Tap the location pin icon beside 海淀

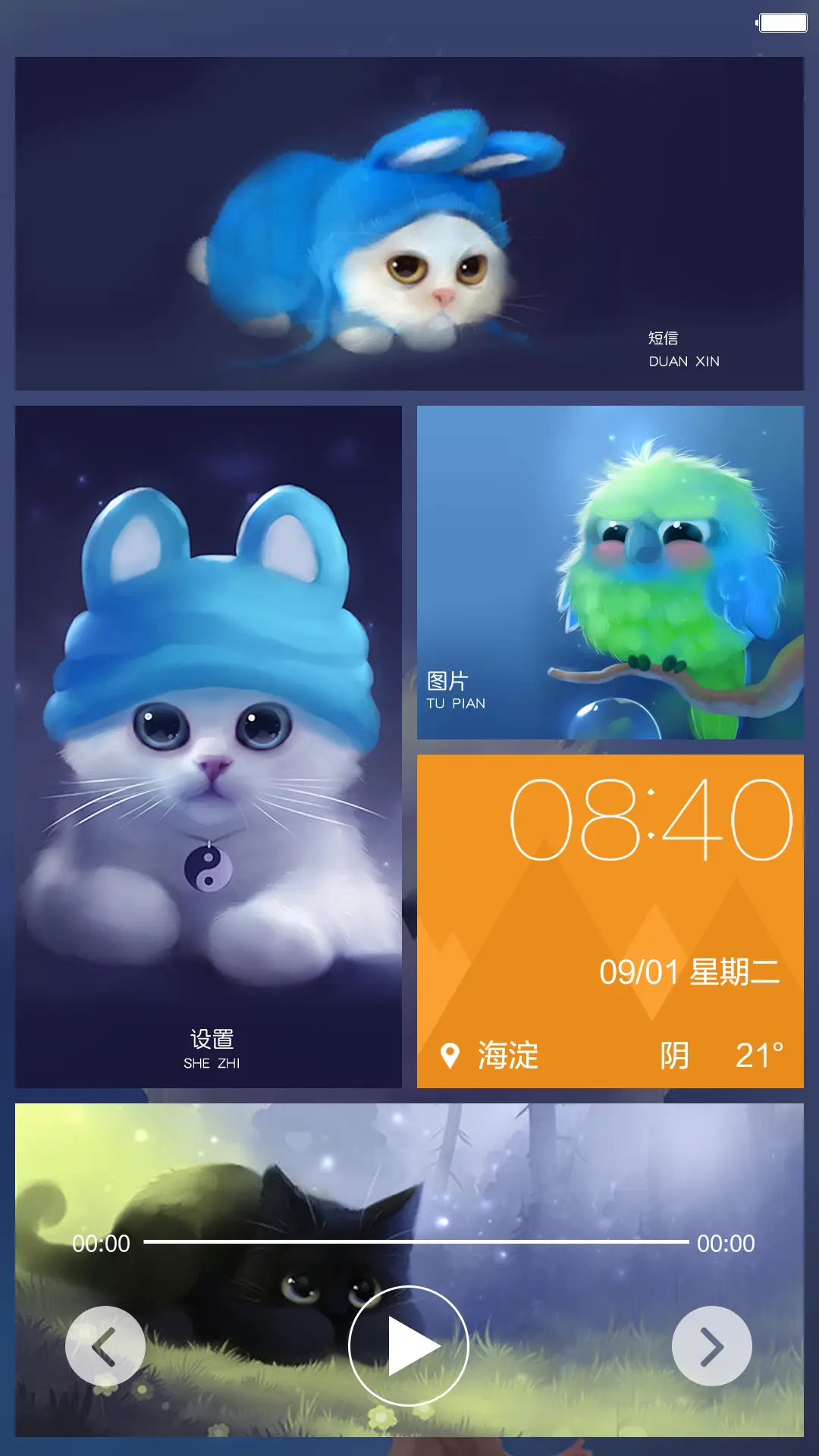450,1054
